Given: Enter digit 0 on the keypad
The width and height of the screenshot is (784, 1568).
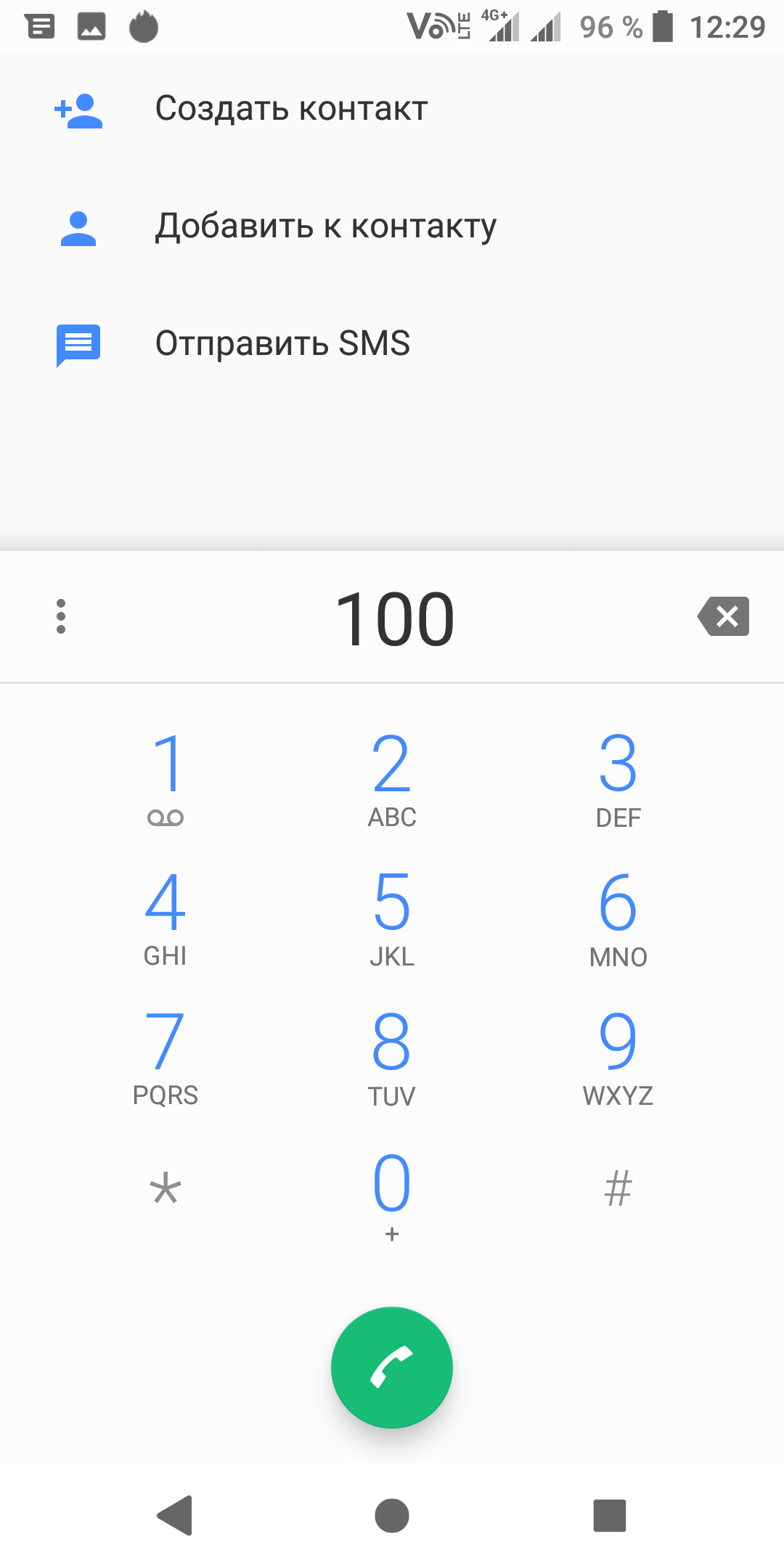Looking at the screenshot, I should point(392,1194).
